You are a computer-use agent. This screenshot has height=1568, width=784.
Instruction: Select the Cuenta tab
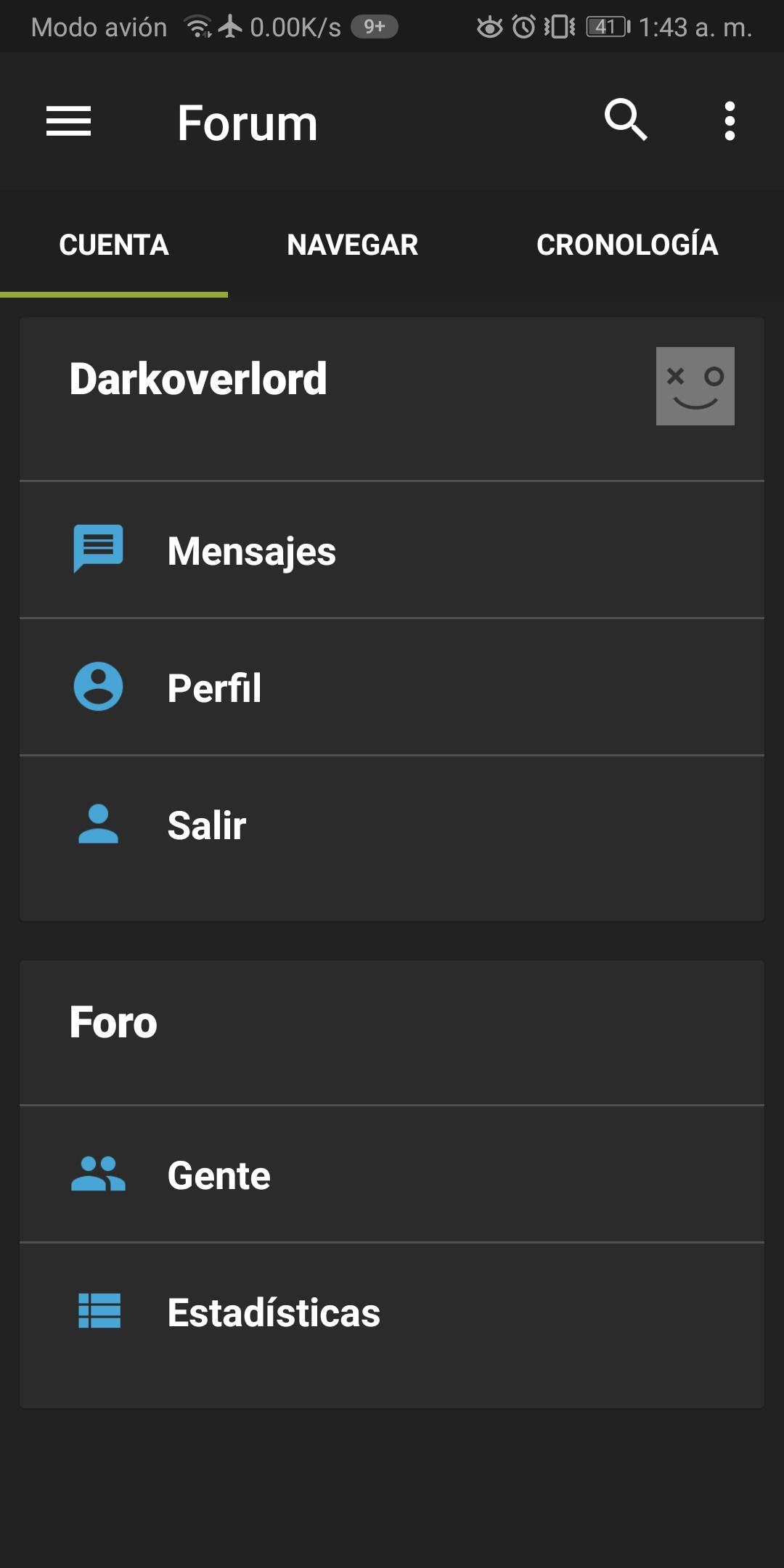pos(114,245)
